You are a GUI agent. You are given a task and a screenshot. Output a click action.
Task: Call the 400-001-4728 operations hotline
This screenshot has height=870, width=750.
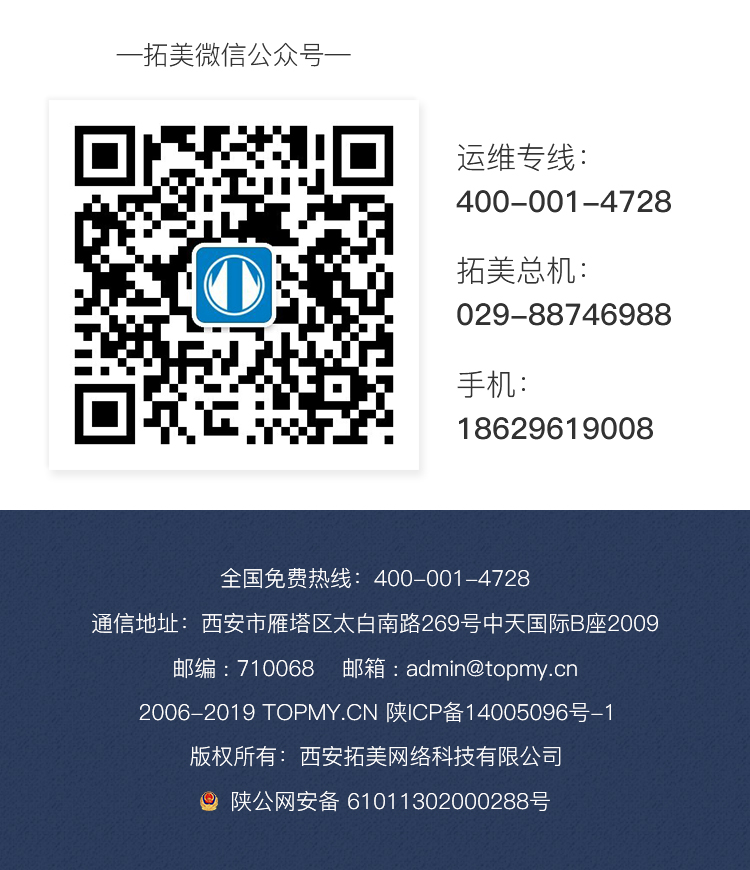coord(563,202)
